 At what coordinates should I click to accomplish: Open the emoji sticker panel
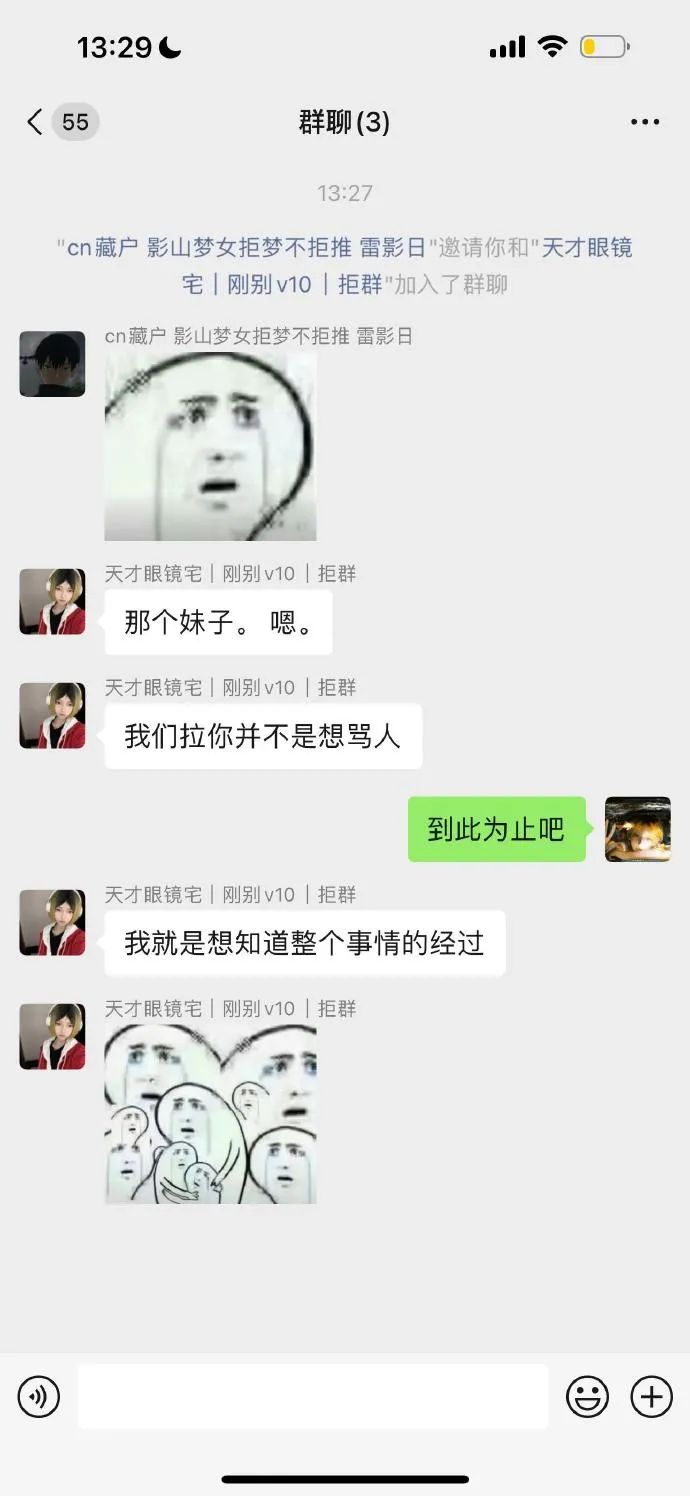[x=587, y=1396]
